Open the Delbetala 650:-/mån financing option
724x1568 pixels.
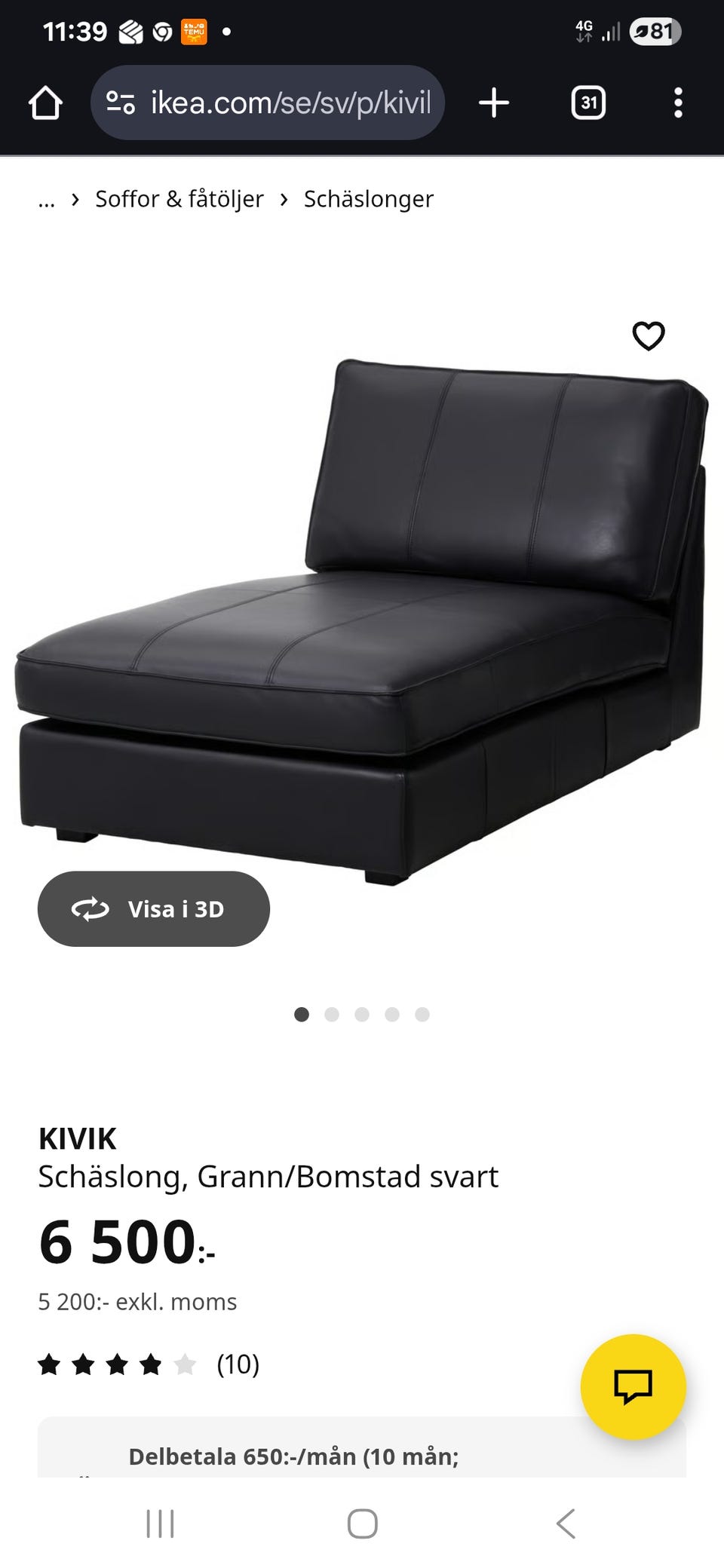(294, 1456)
